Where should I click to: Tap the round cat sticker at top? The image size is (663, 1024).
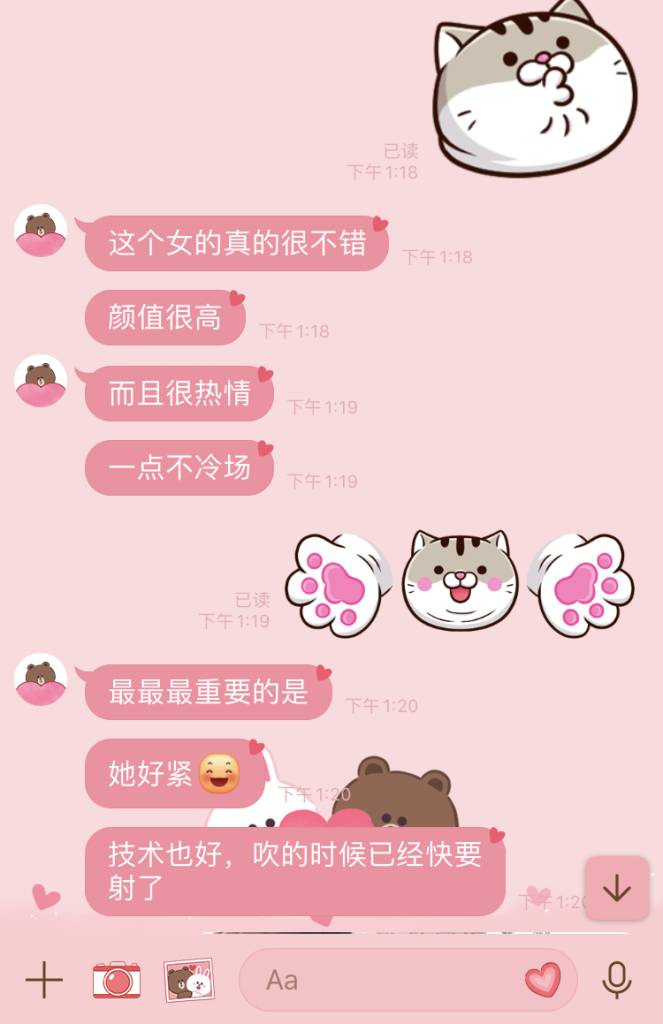pyautogui.click(x=536, y=92)
